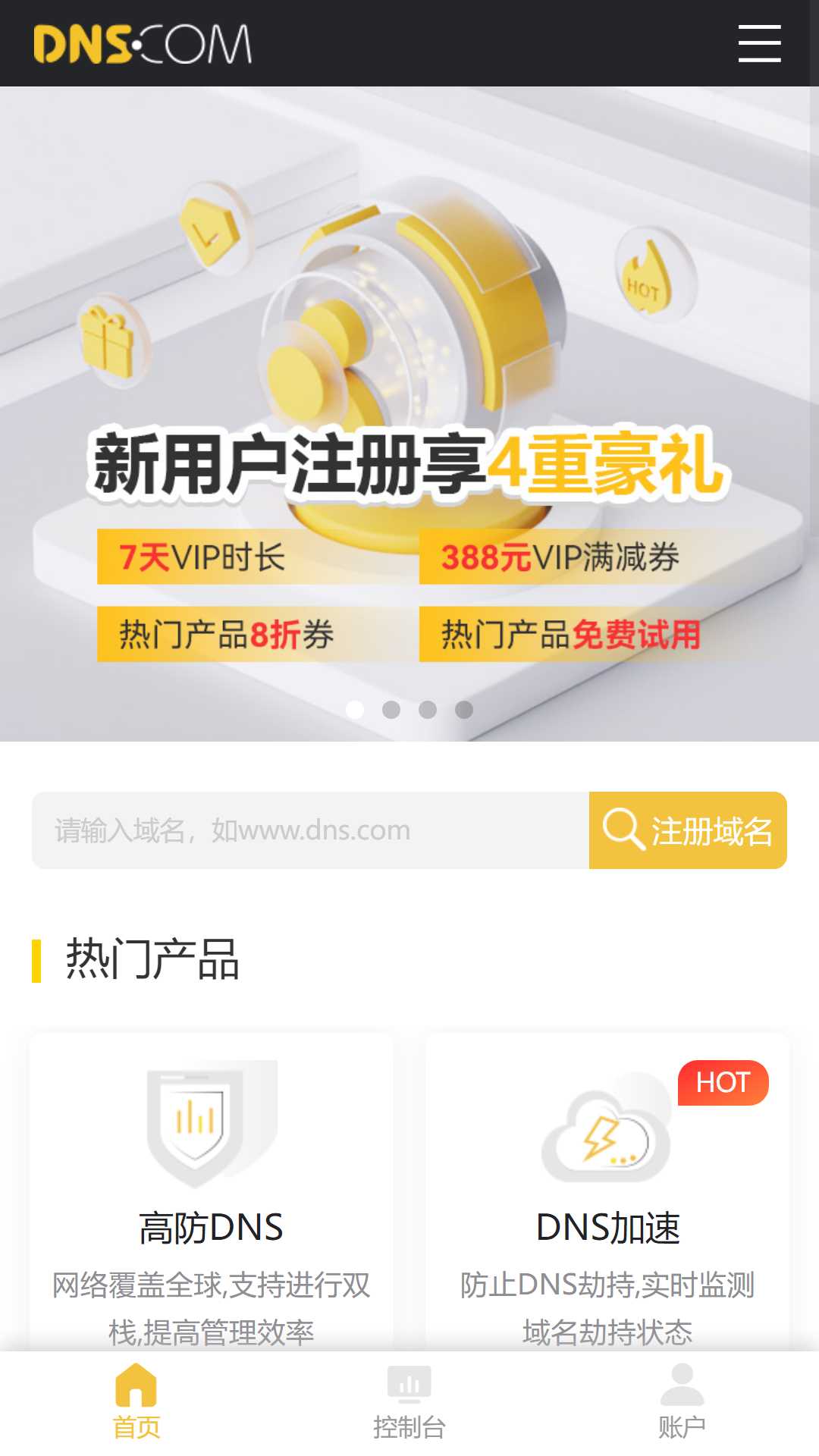The height and width of the screenshot is (1456, 819).
Task: Open the new user registration gift banner
Action: (x=409, y=414)
